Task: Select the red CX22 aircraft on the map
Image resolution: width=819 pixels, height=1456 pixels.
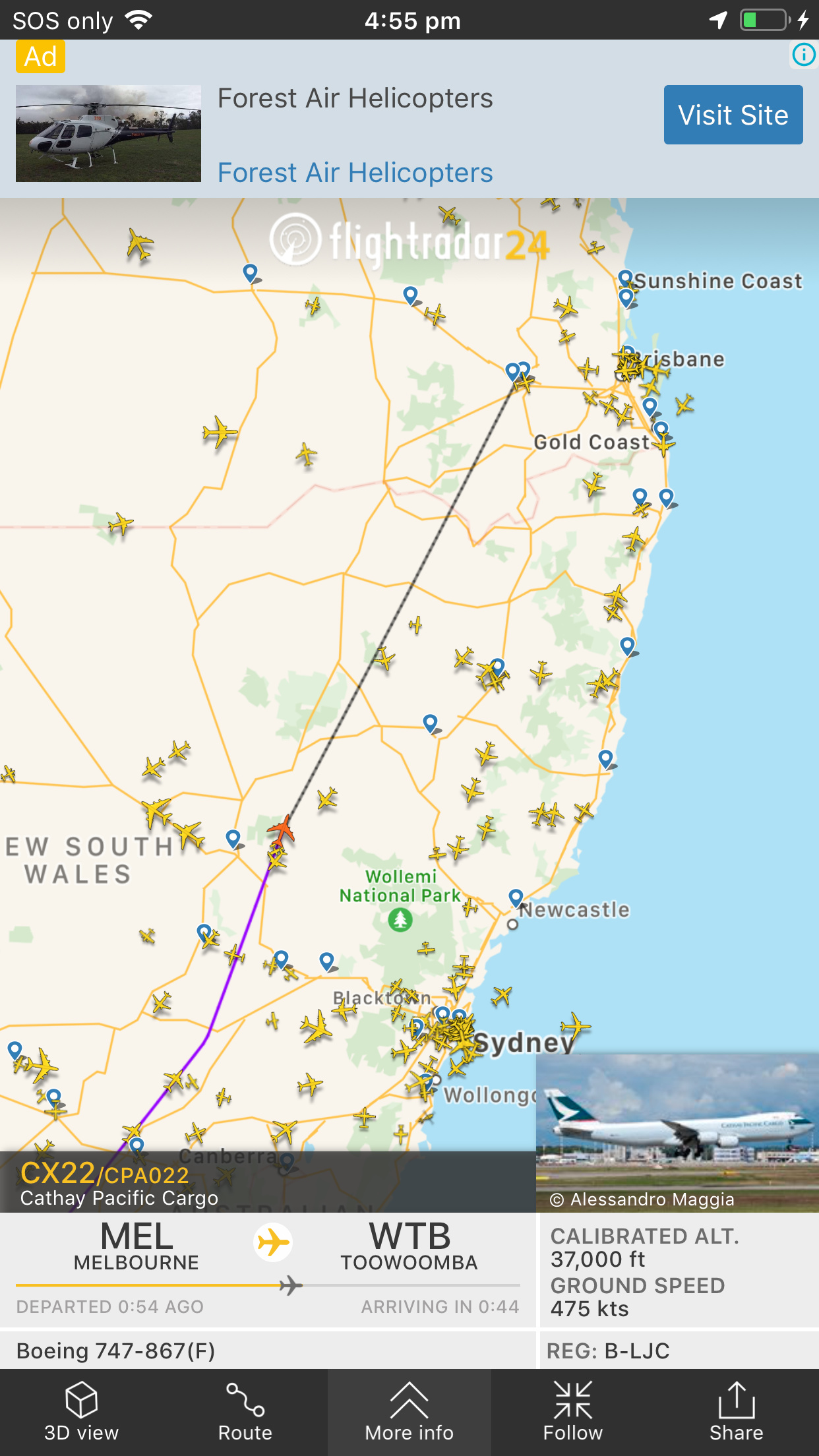Action: click(282, 830)
